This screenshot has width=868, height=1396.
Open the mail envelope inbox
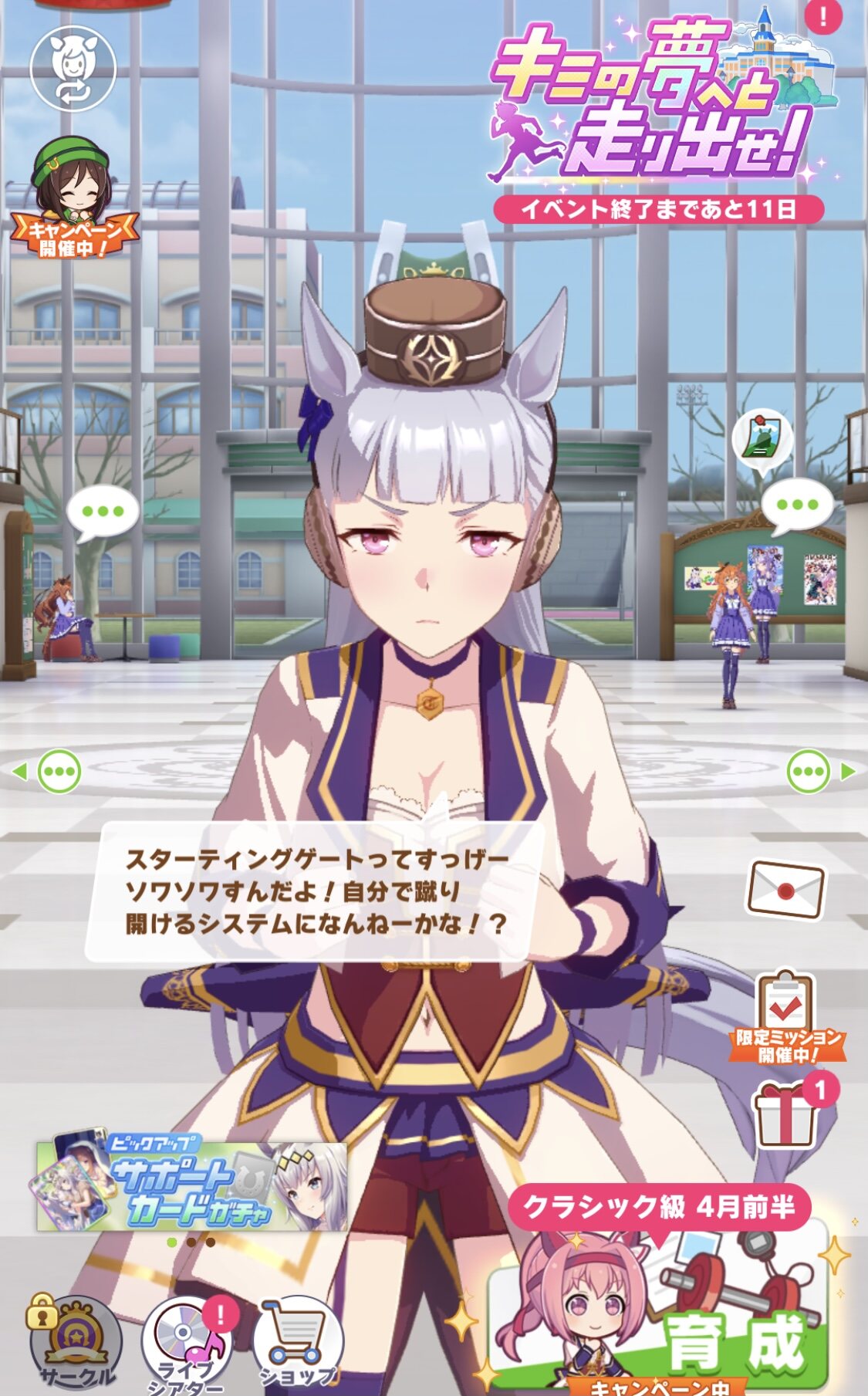[x=785, y=890]
